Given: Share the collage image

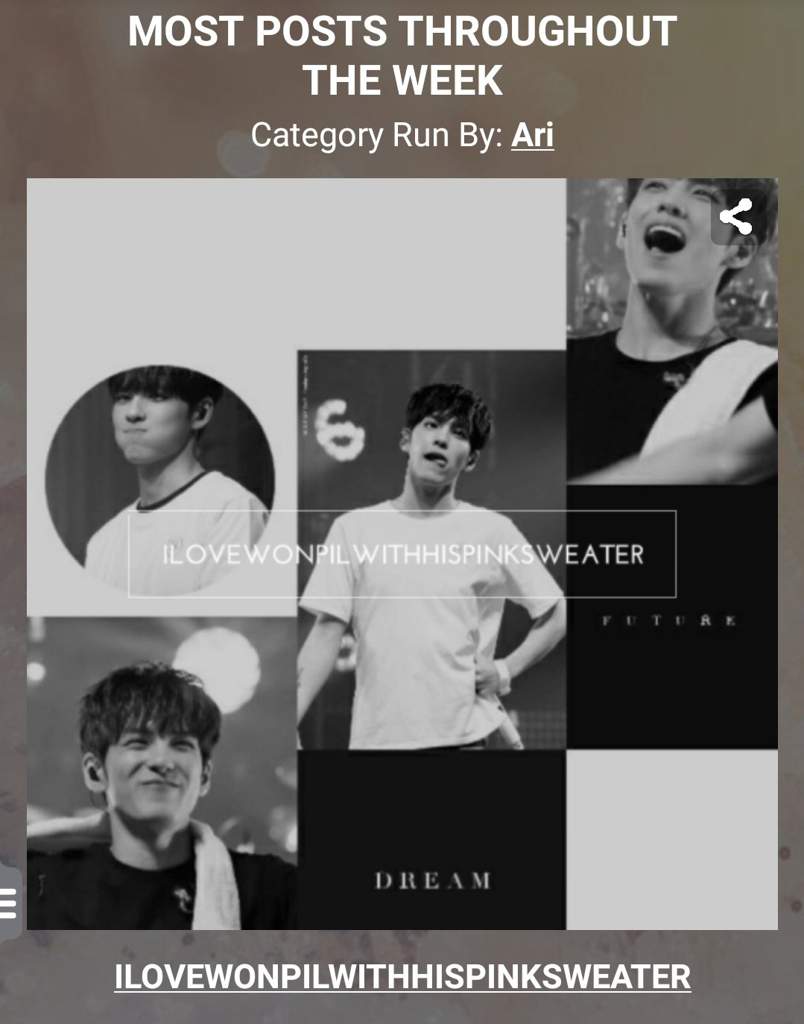Looking at the screenshot, I should pos(736,217).
